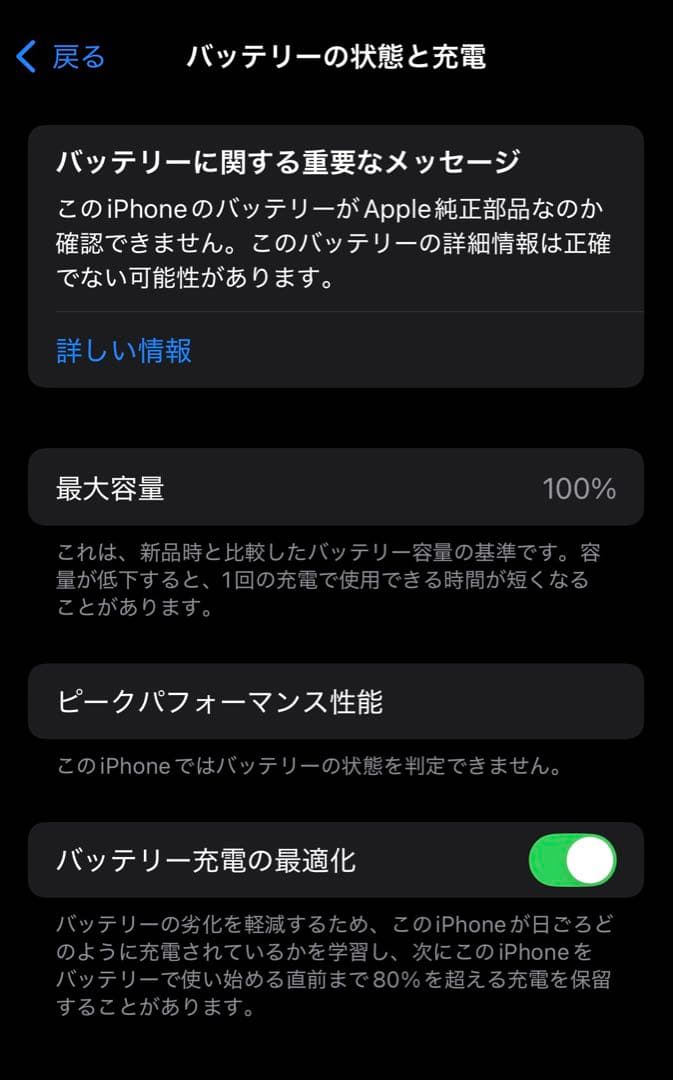Go back with the 戻る button
673x1080 pixels.
pyautogui.click(x=62, y=57)
